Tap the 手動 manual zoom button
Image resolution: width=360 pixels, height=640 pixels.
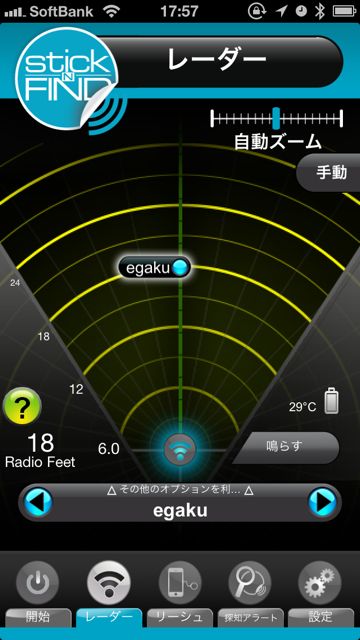click(x=329, y=172)
